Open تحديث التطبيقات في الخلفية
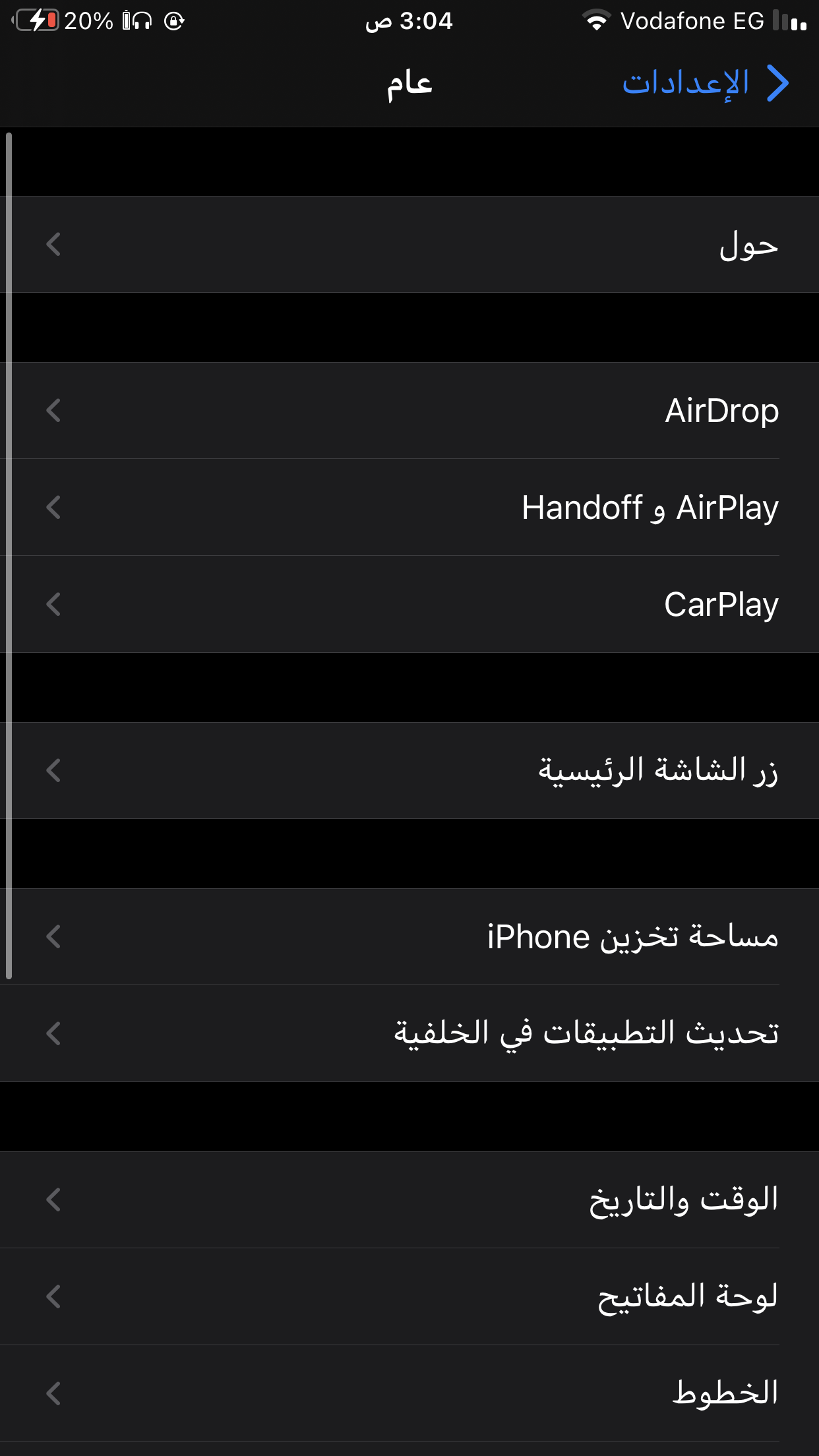Viewport: 819px width, 1456px height. pyautogui.click(x=409, y=1033)
